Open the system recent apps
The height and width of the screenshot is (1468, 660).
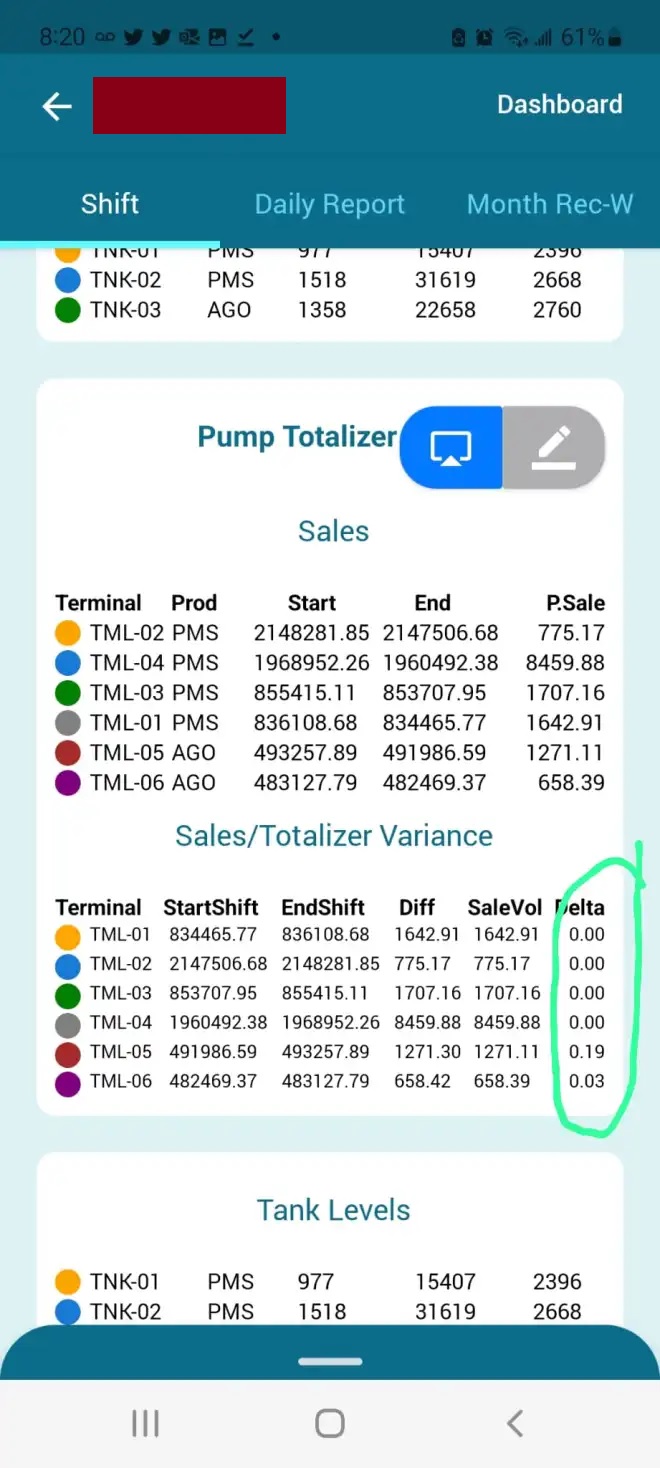146,1423
